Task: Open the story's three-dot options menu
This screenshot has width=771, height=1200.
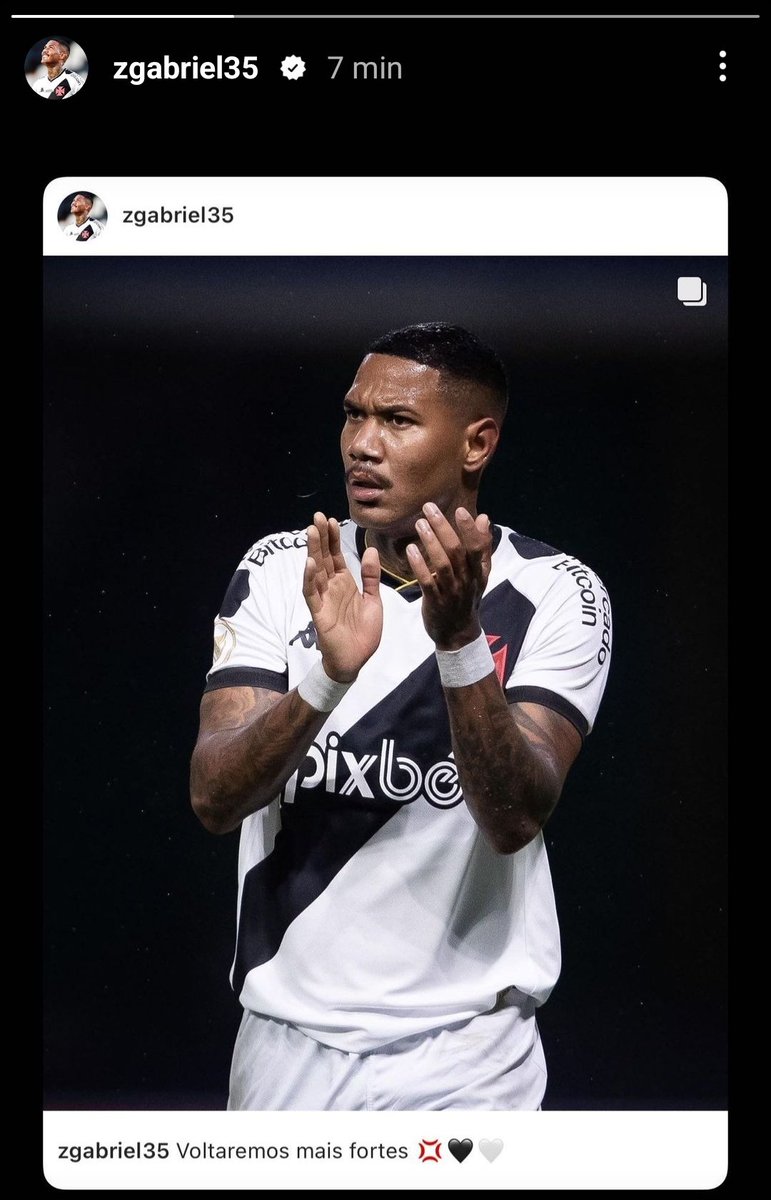Action: 722,67
